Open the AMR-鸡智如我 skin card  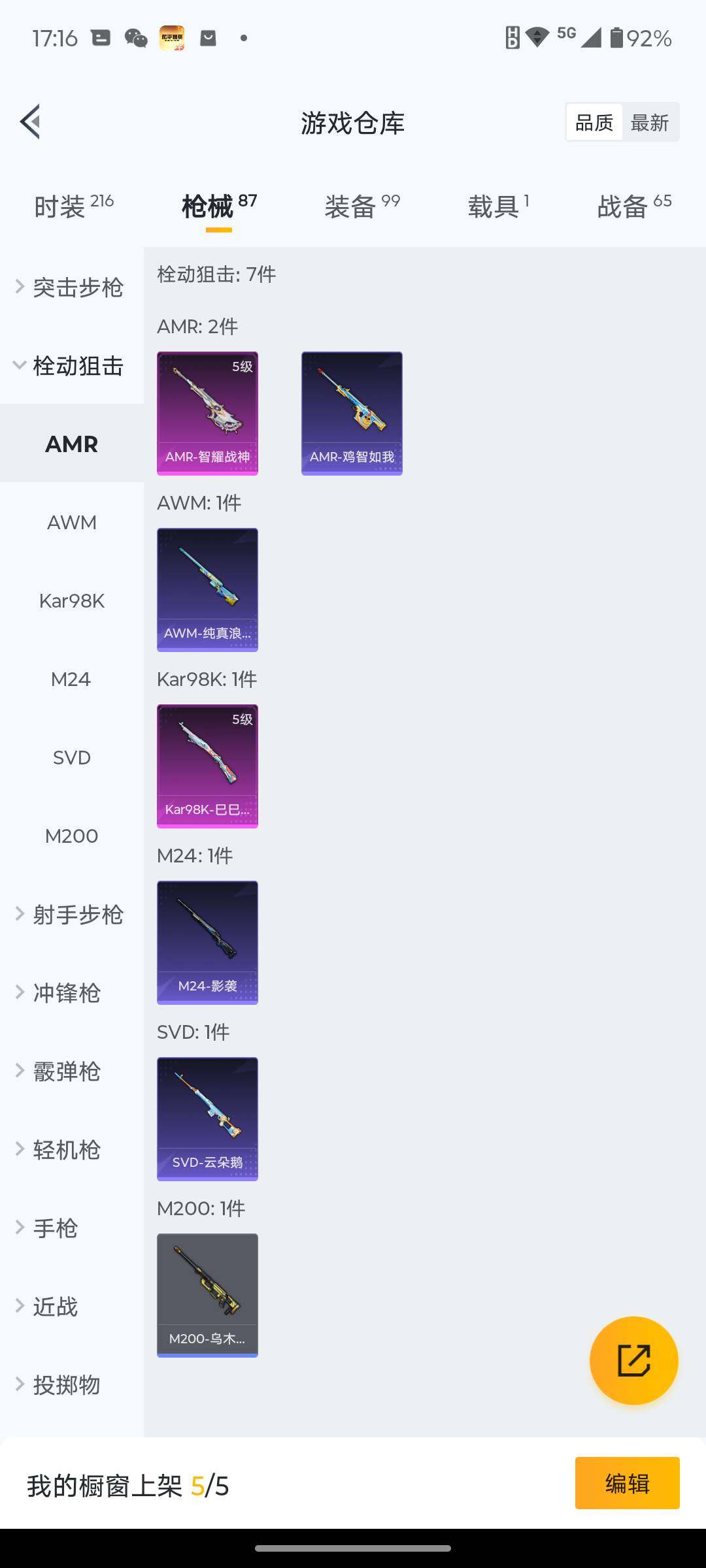[352, 413]
